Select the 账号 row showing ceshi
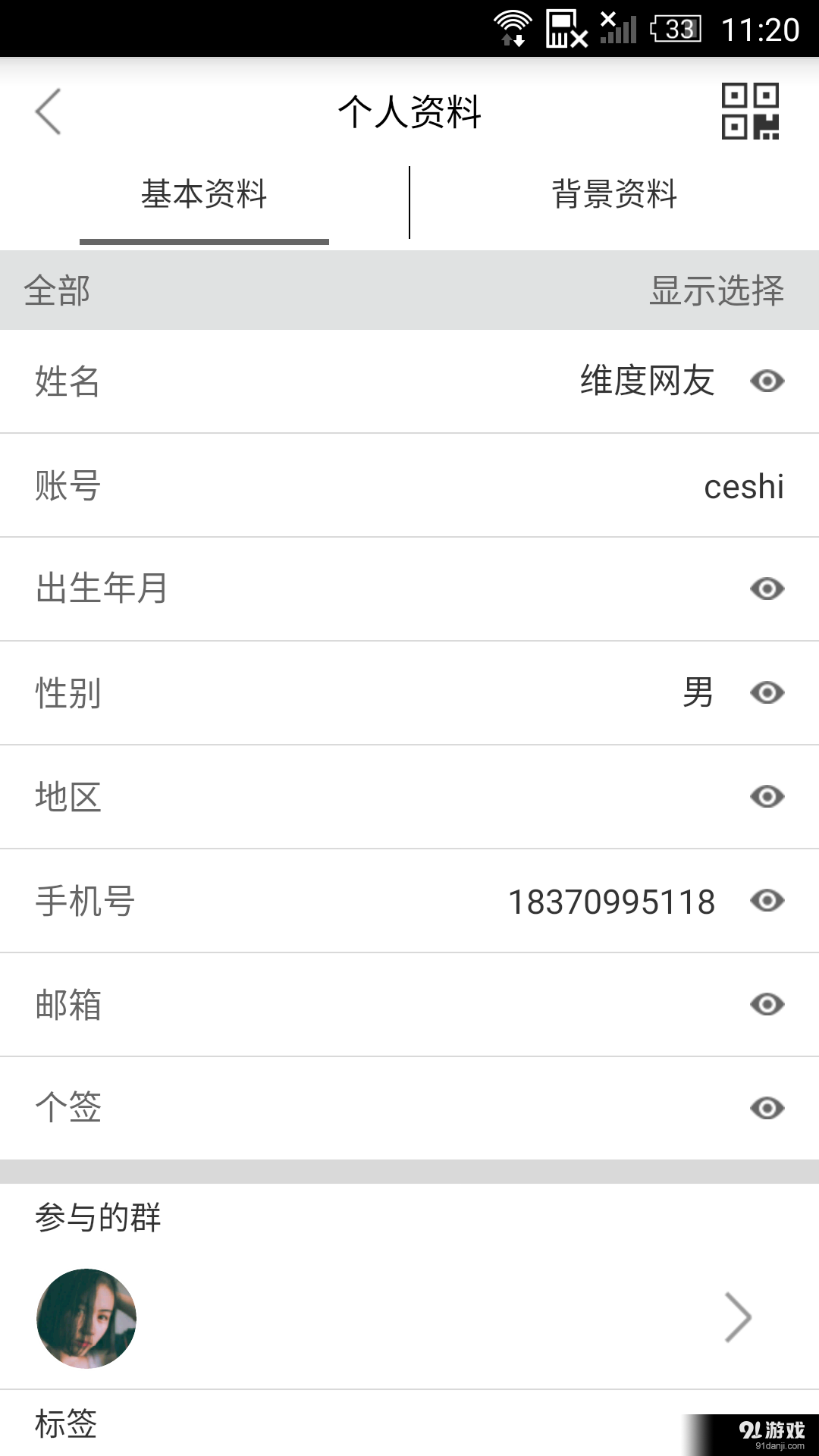The image size is (819, 1456). click(409, 485)
